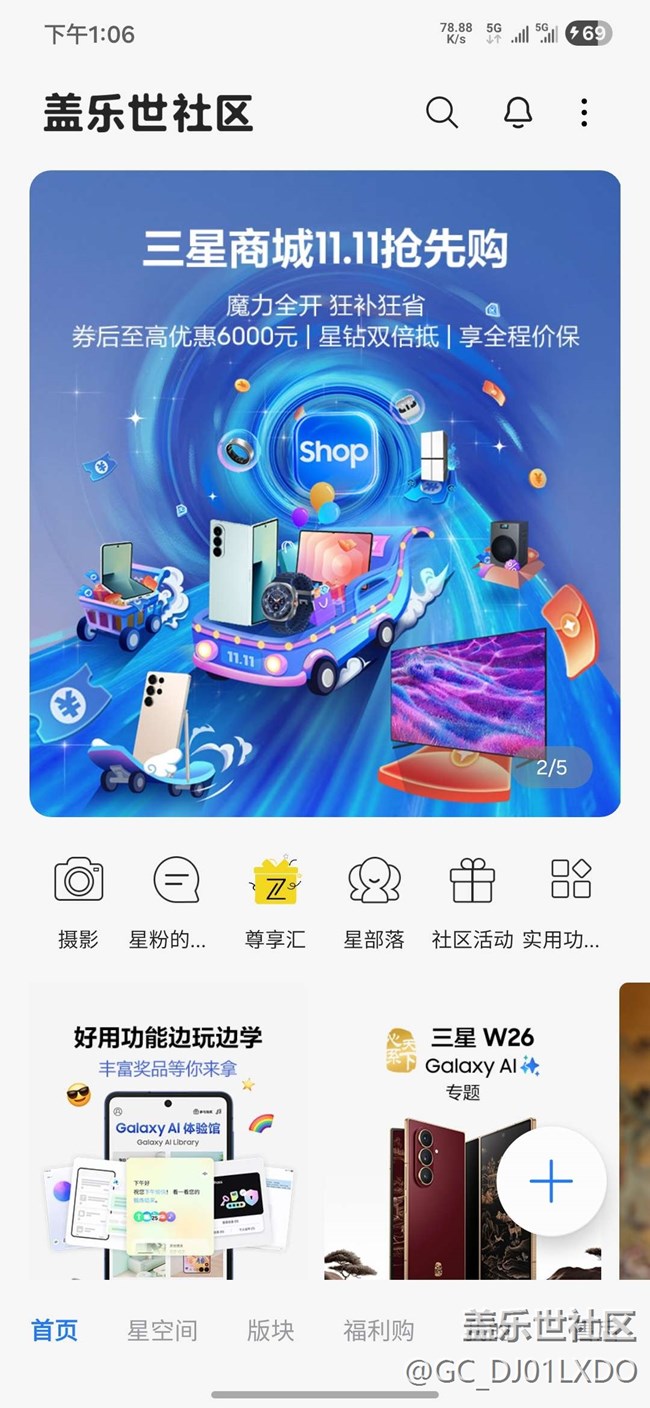Enter the 尊享汇 section
Image resolution: width=650 pixels, height=1408 pixels.
point(275,900)
